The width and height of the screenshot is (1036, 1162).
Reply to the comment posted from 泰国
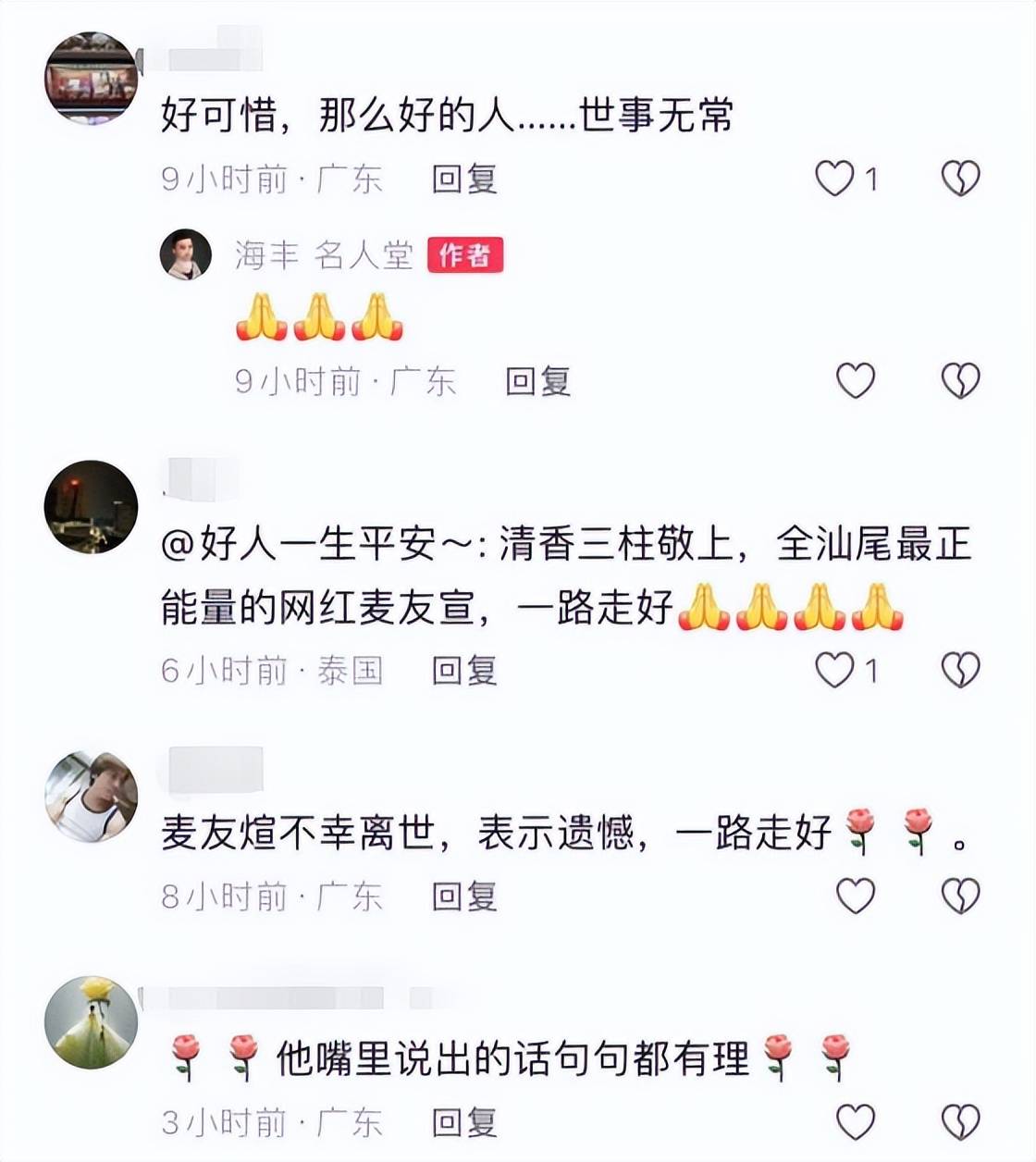464,671
